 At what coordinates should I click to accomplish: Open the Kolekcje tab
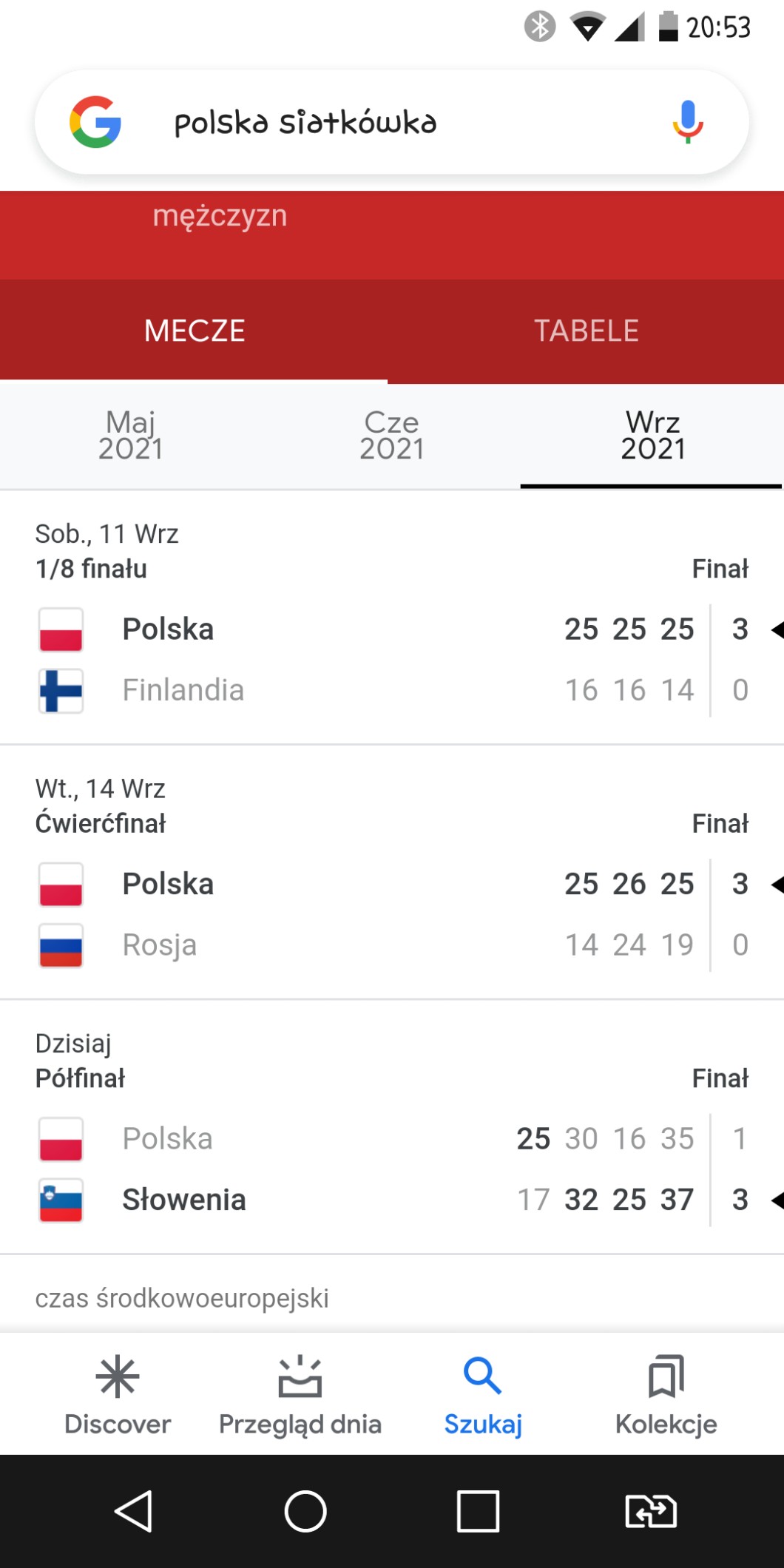click(666, 1396)
